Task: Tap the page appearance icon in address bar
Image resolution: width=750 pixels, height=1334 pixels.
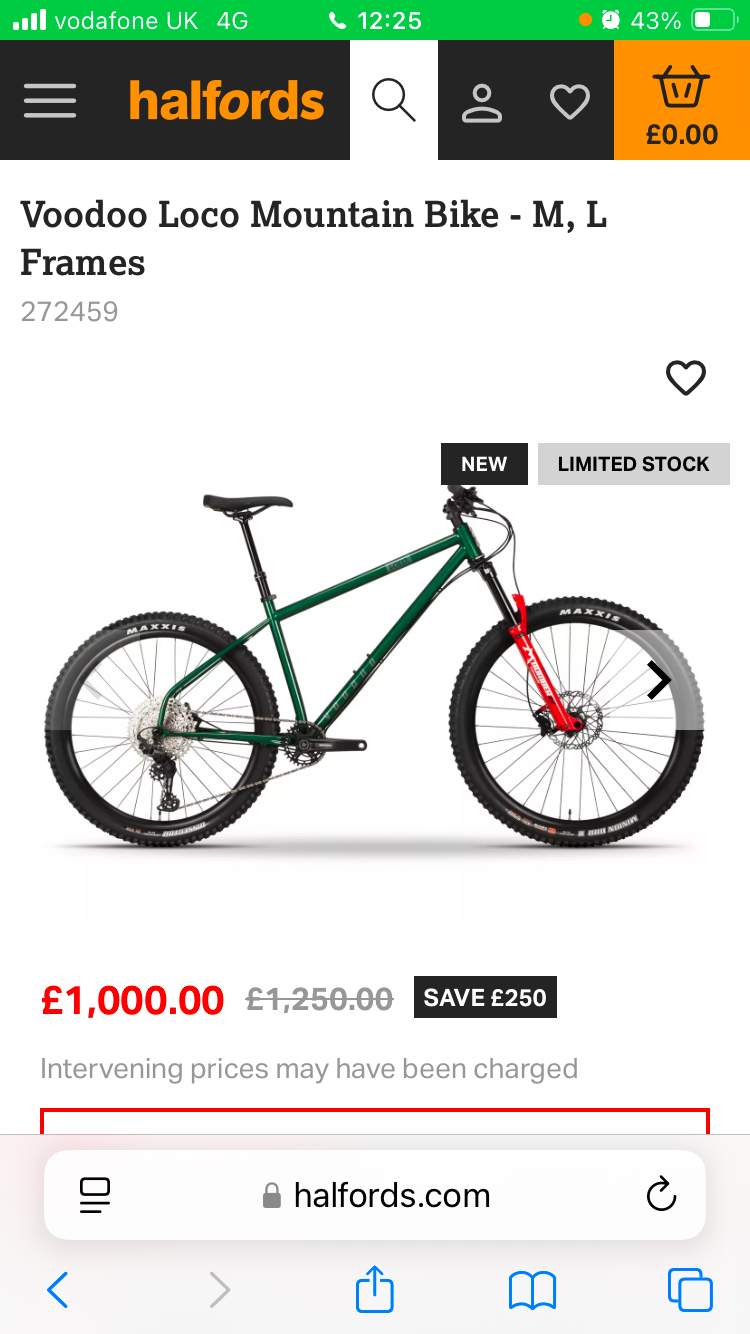Action: coord(94,1194)
